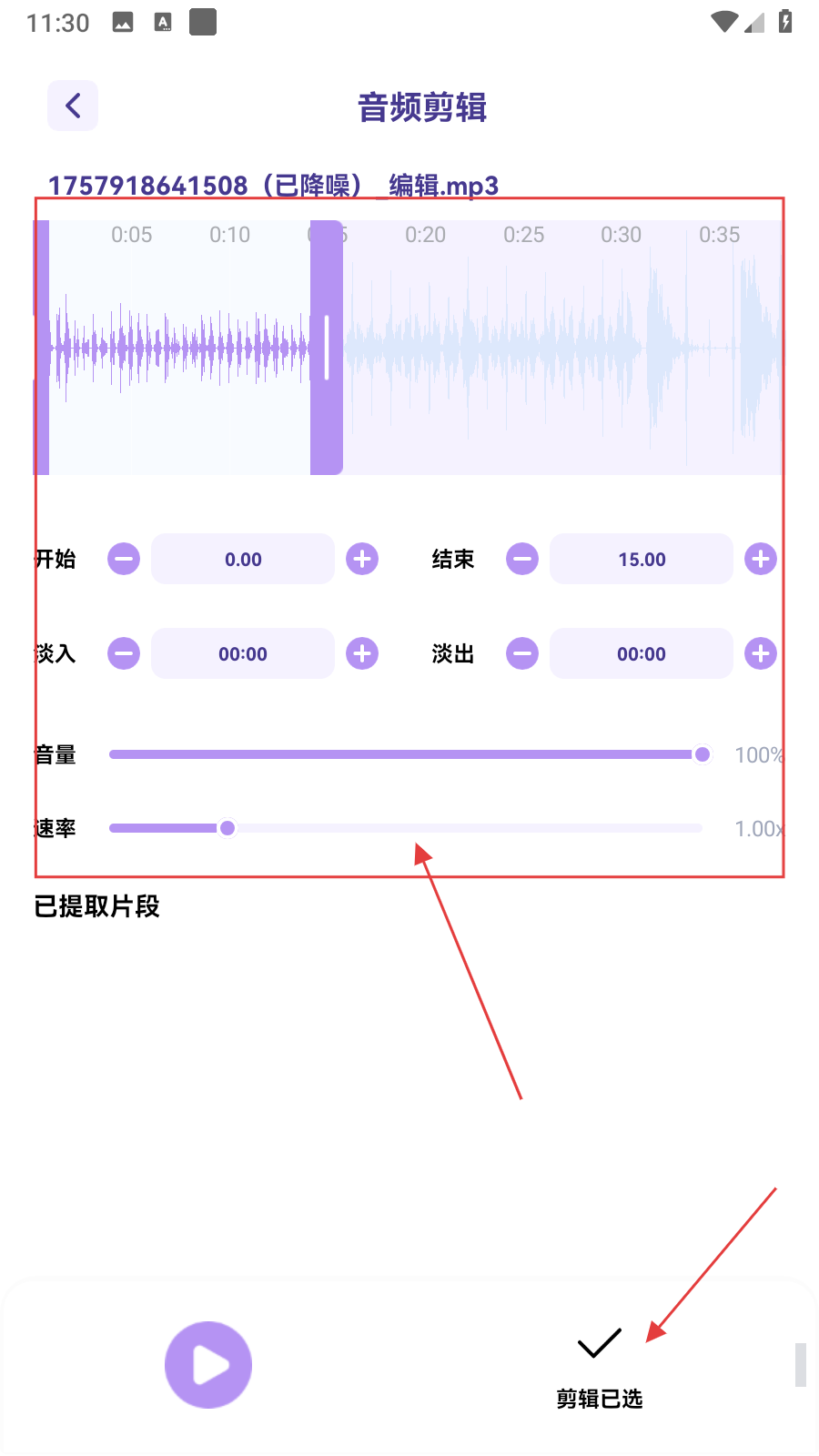Increase the 结束 end time
819x1456 pixels.
point(761,559)
